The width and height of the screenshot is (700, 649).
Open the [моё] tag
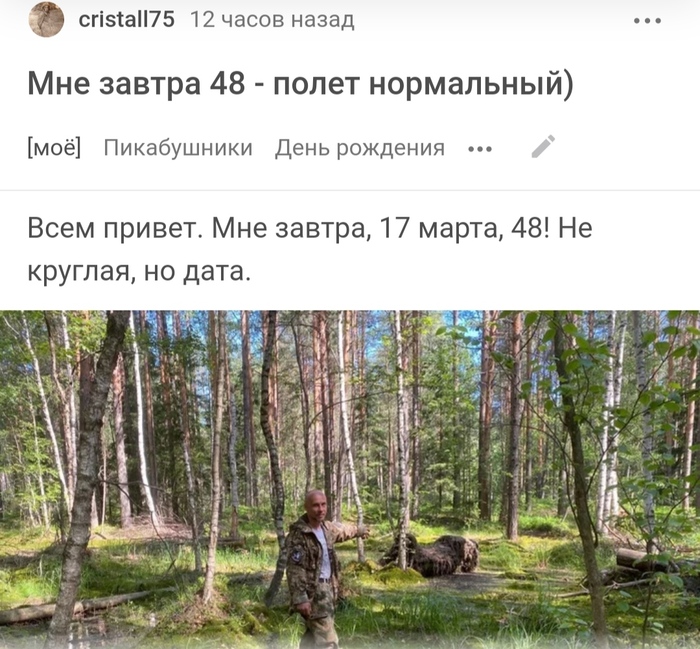54,148
